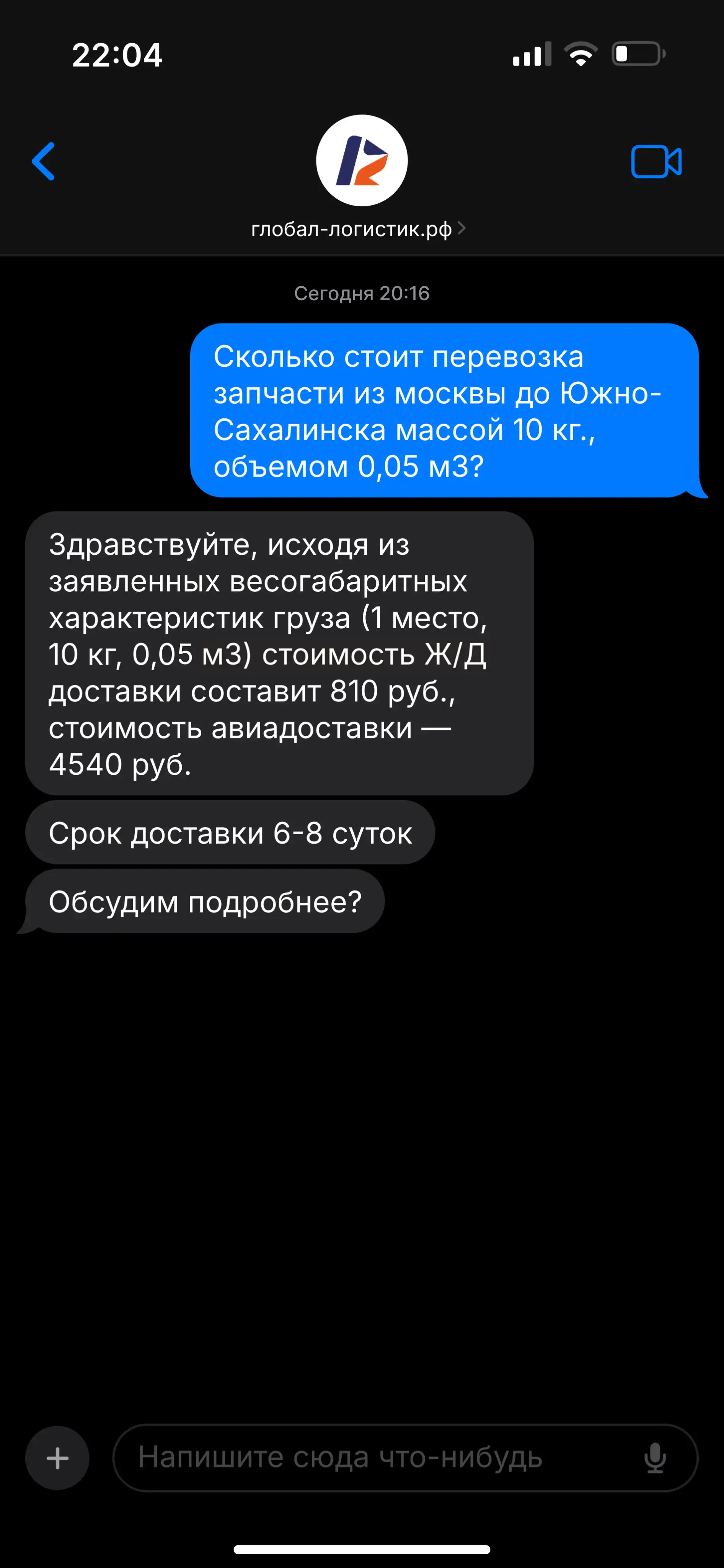Focus the message text field
The height and width of the screenshot is (1568, 724).
[377, 1458]
